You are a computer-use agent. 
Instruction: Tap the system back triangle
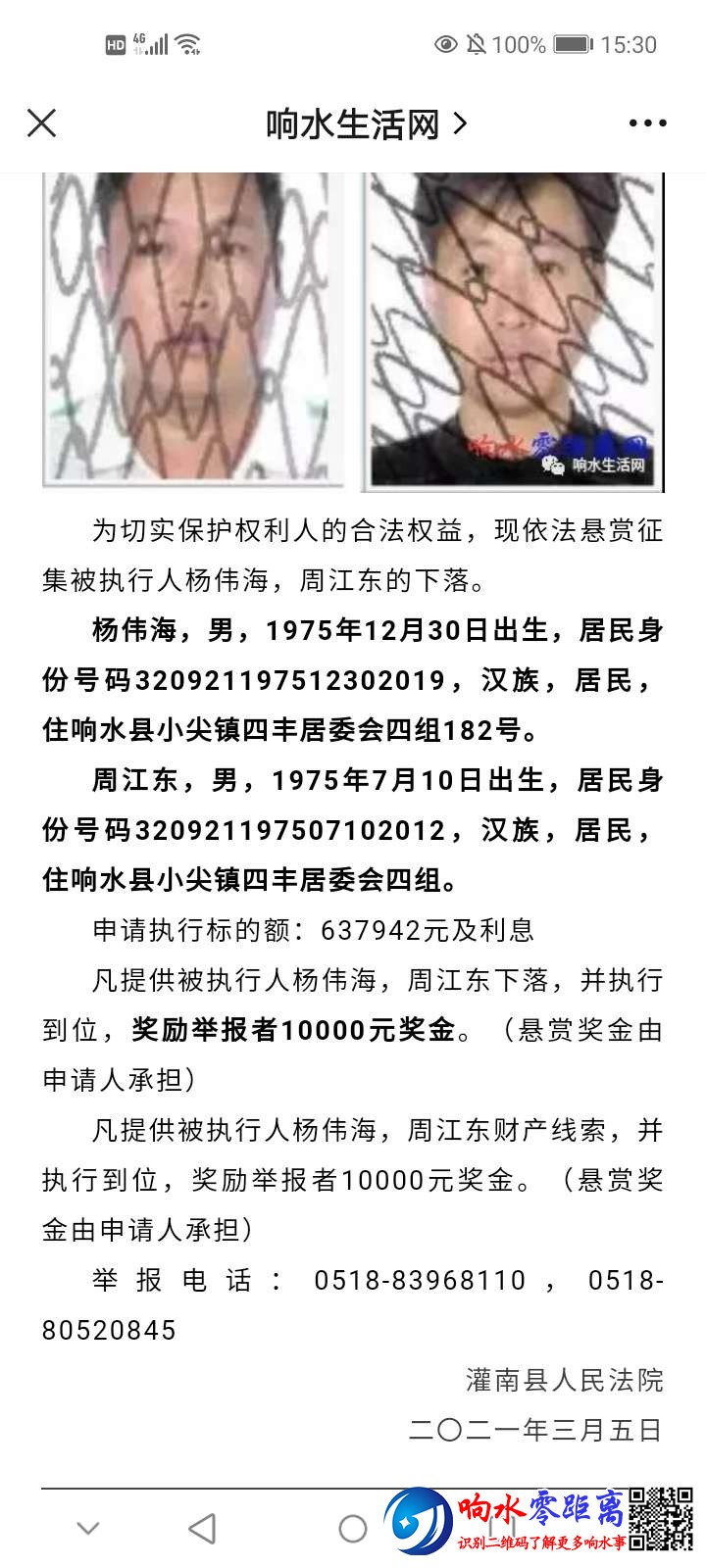[x=202, y=1528]
